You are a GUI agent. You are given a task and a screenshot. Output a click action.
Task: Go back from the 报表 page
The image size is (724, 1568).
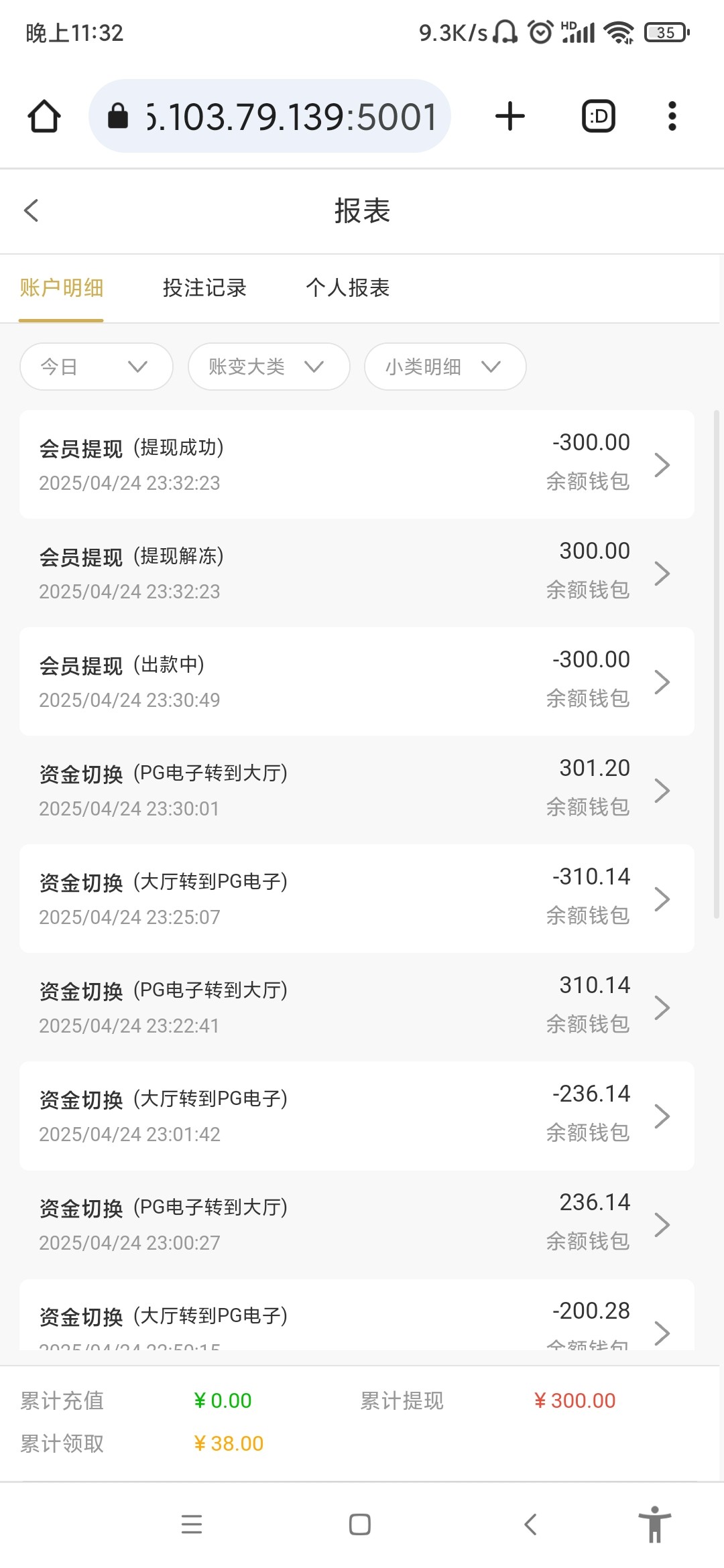(32, 210)
